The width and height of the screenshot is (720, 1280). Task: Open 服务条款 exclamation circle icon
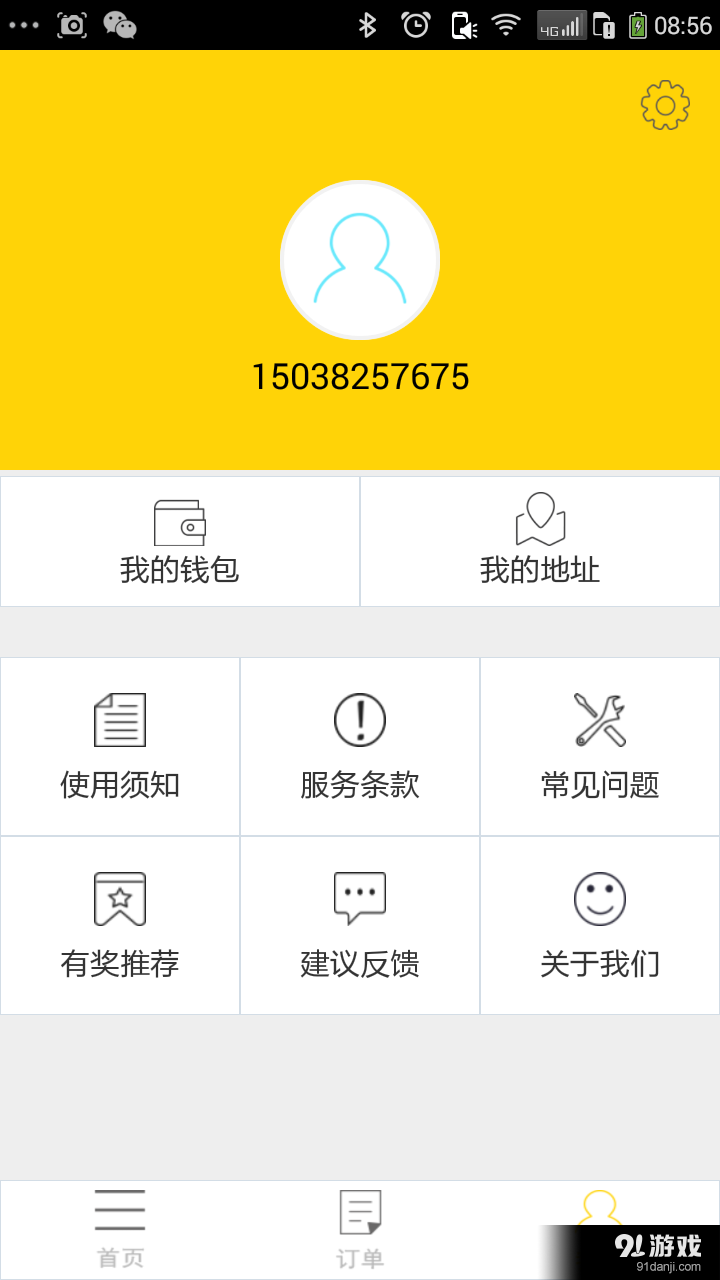(x=360, y=719)
